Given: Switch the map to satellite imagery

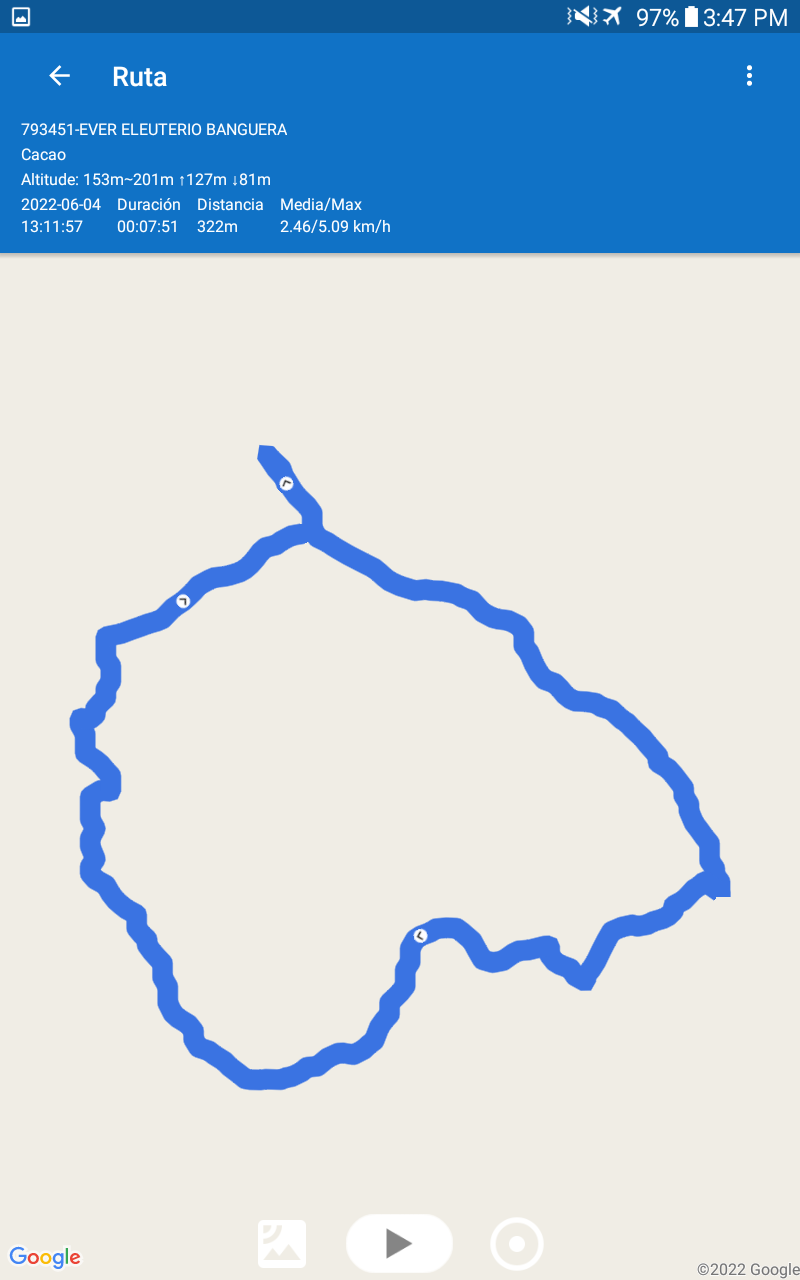Looking at the screenshot, I should pyautogui.click(x=282, y=1244).
